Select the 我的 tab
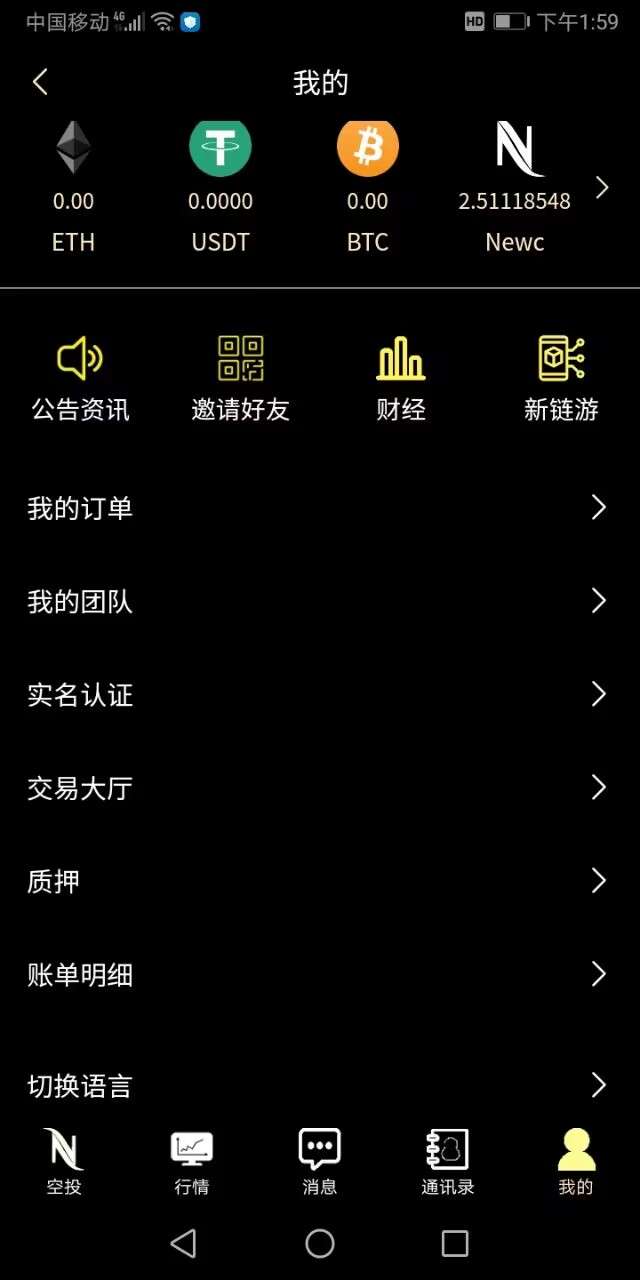The height and width of the screenshot is (1280, 640). coord(576,1162)
